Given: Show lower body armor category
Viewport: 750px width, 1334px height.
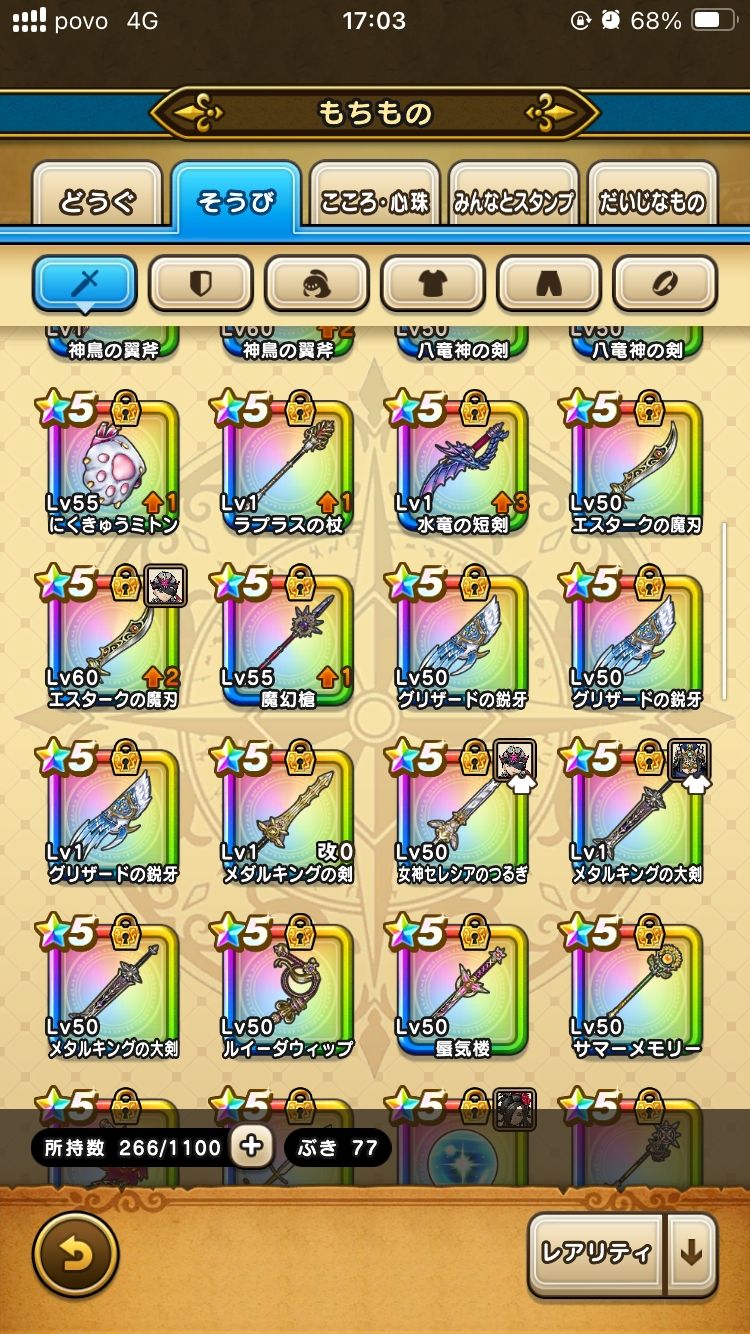Looking at the screenshot, I should (549, 284).
